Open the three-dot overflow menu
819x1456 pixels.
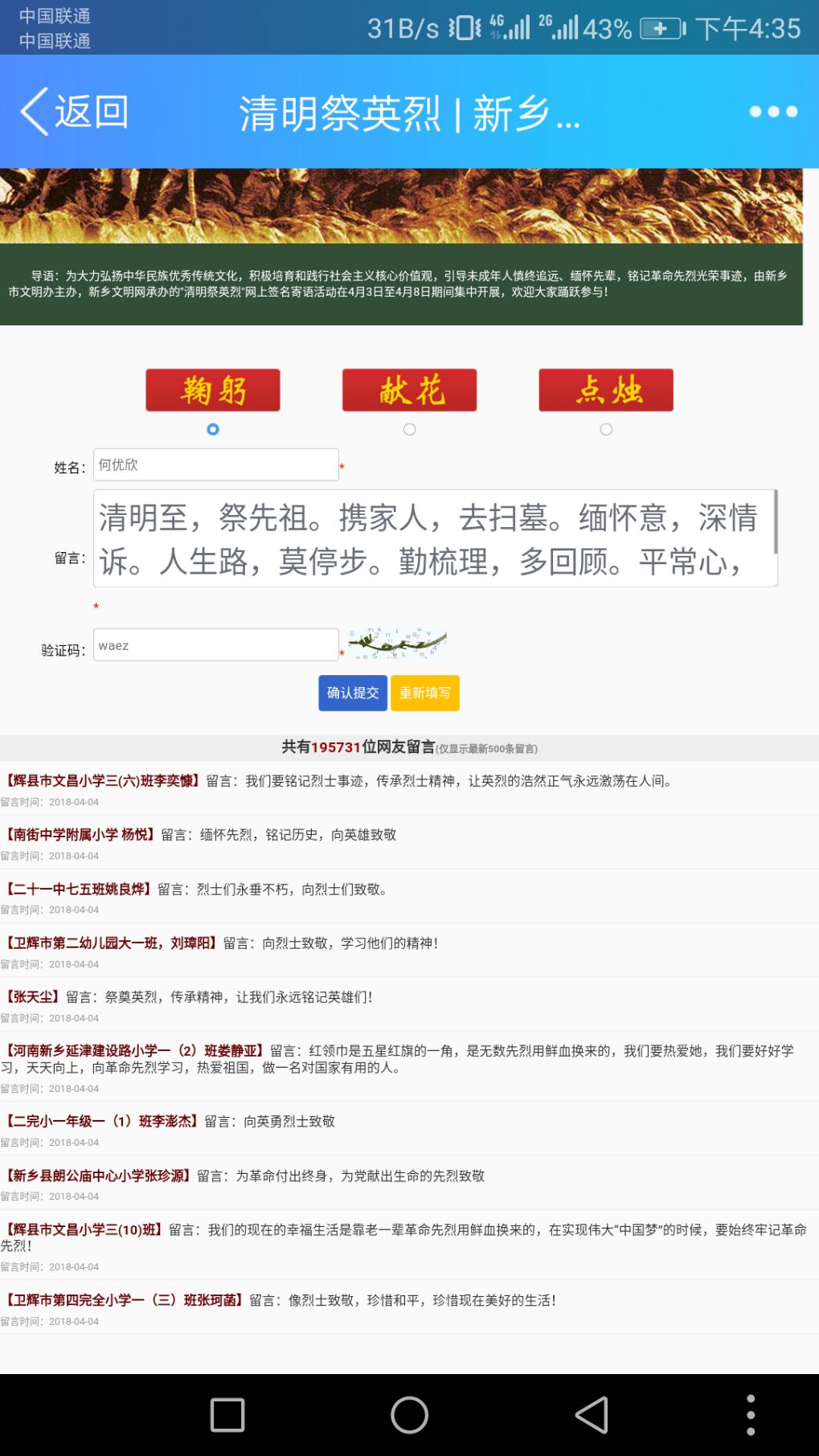773,112
